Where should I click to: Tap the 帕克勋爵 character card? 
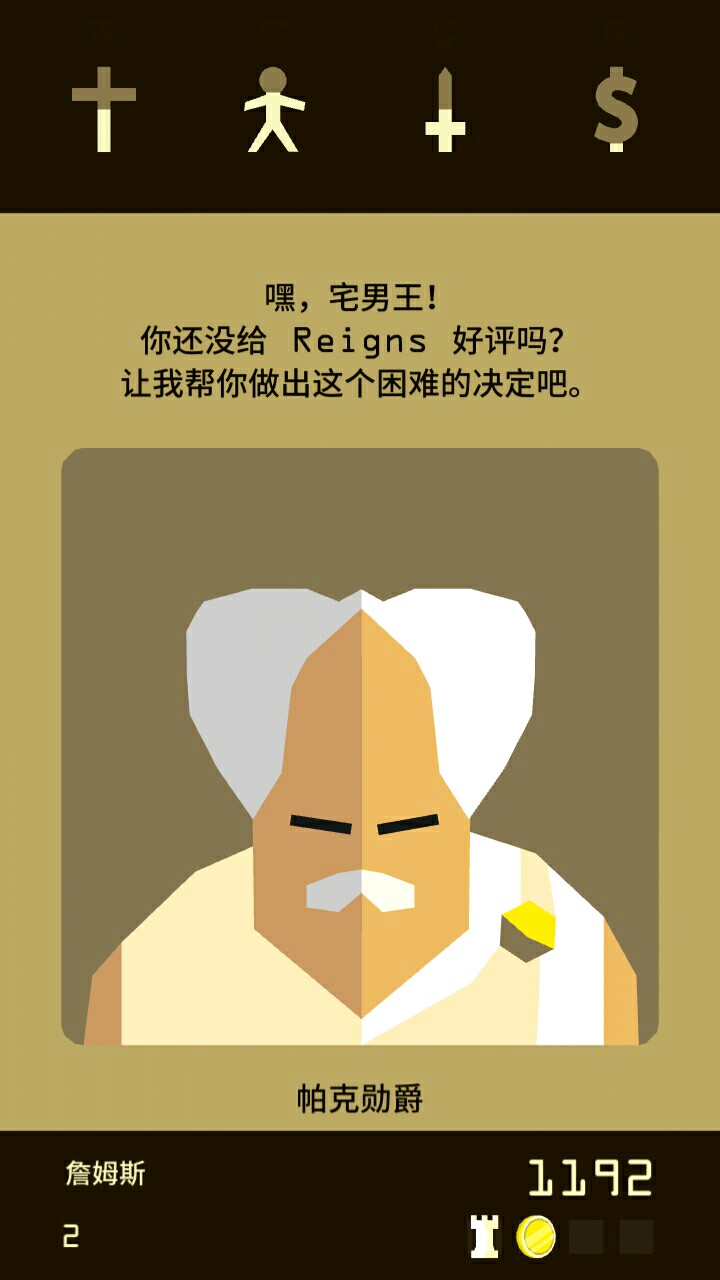click(360, 746)
